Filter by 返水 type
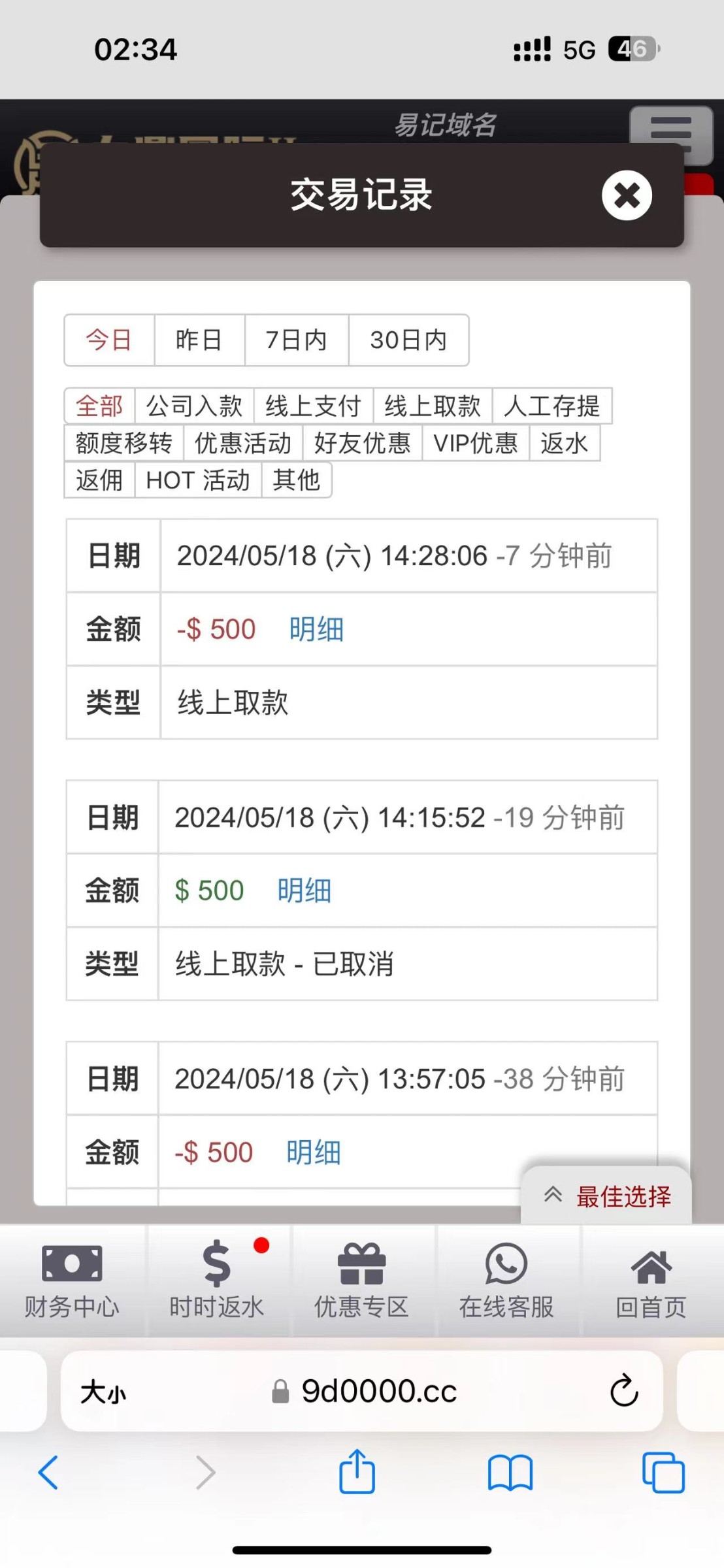 pyautogui.click(x=564, y=444)
